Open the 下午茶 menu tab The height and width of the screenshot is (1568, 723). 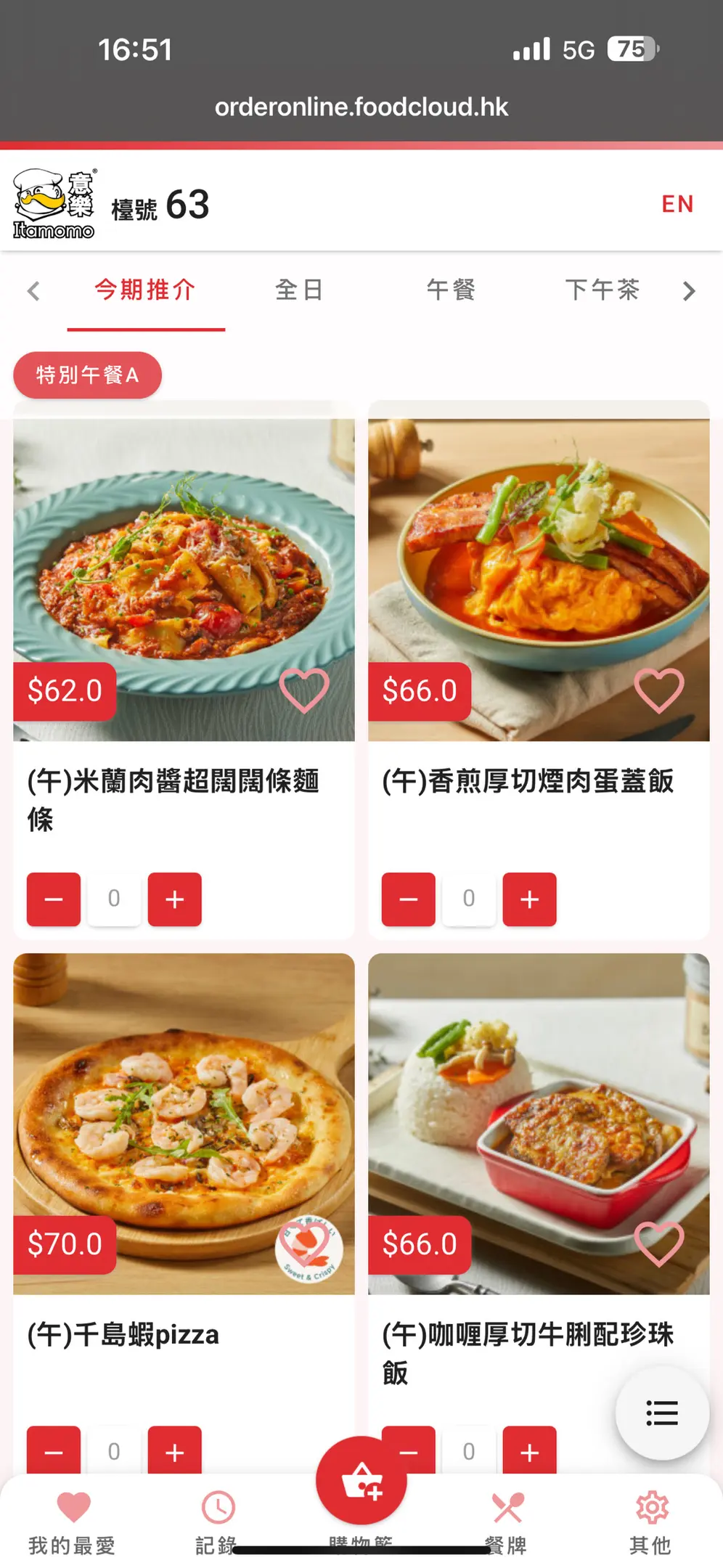(x=602, y=290)
